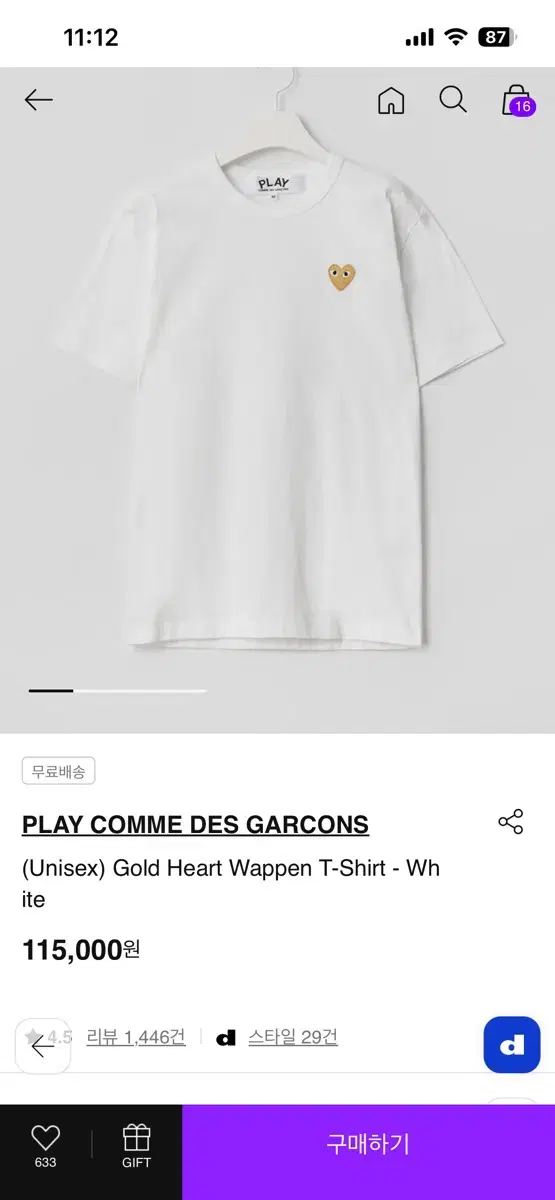Open the search magnifier icon
This screenshot has width=555, height=1200.
click(453, 99)
